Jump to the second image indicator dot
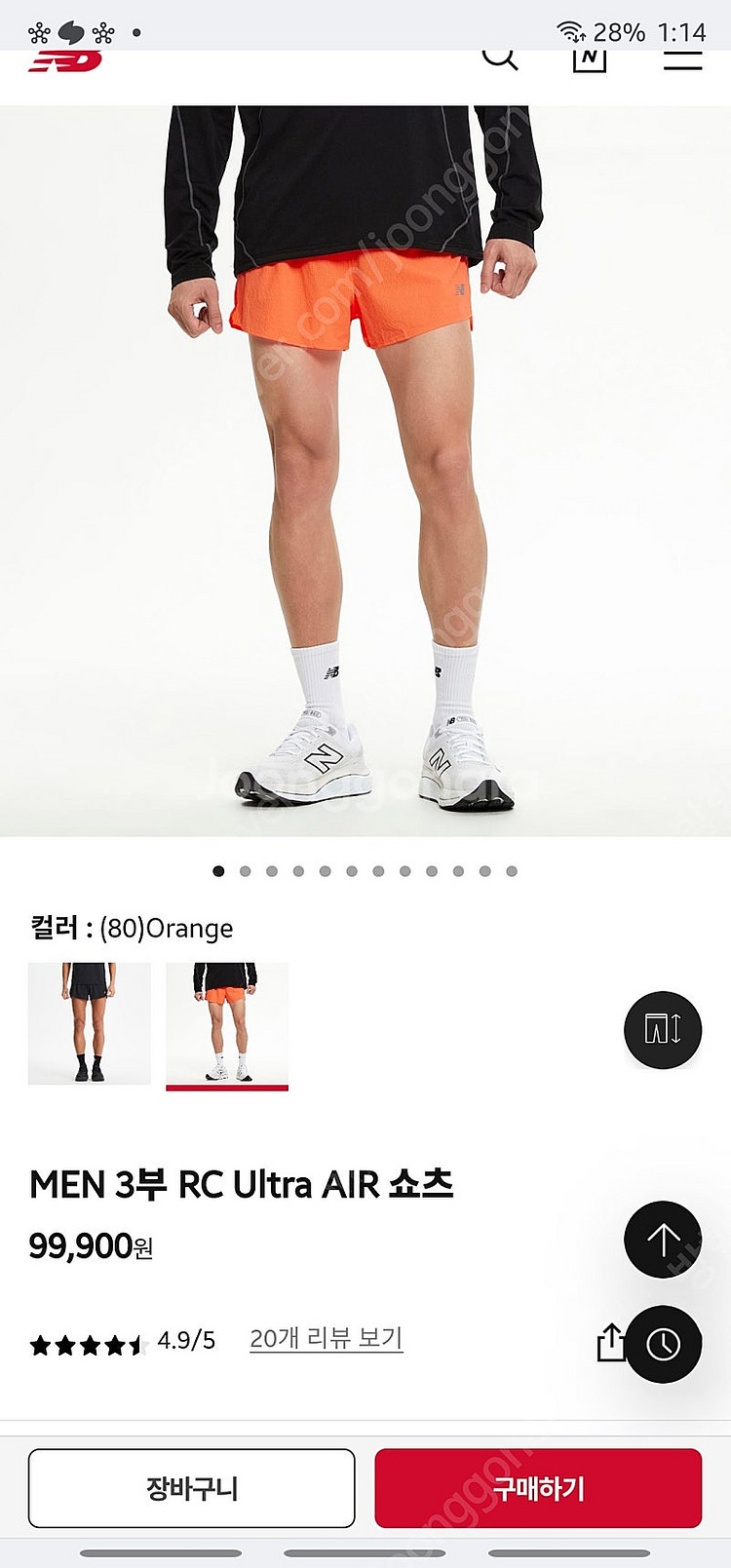The image size is (731, 1568). [x=246, y=871]
